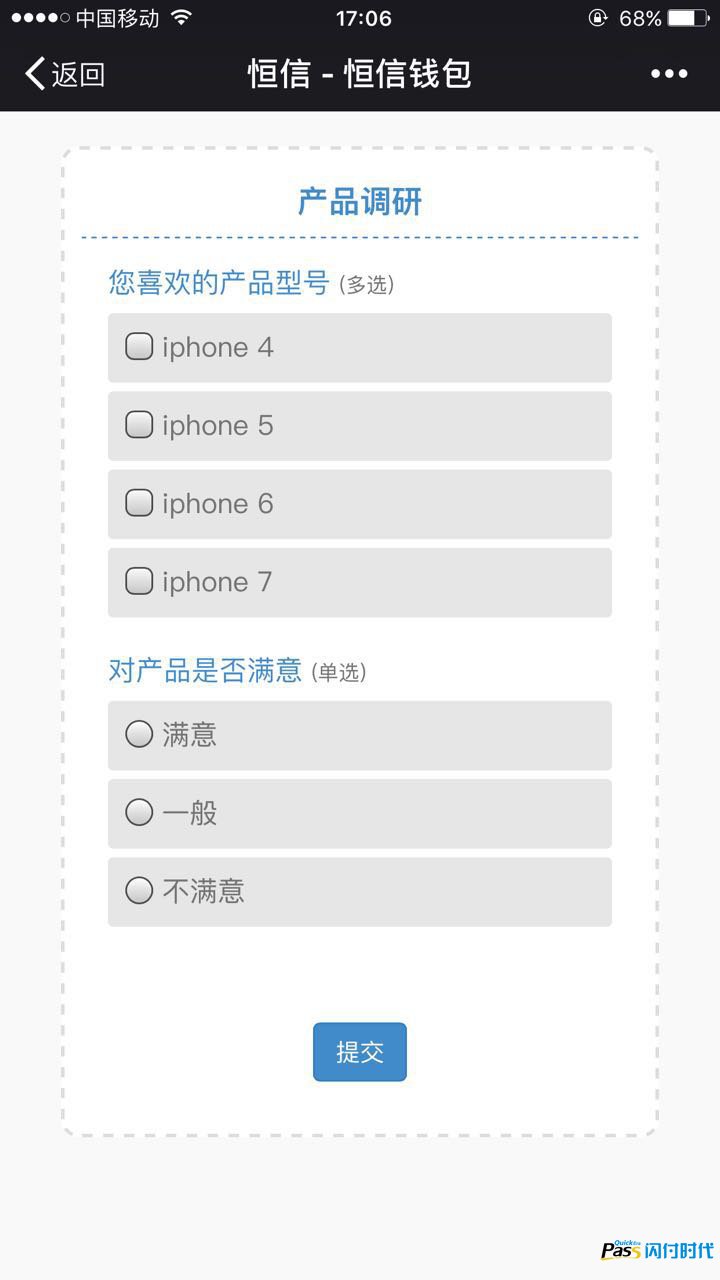Viewport: 720px width, 1280px height.
Task: Go back with the 返回 button
Action: pyautogui.click(x=65, y=74)
